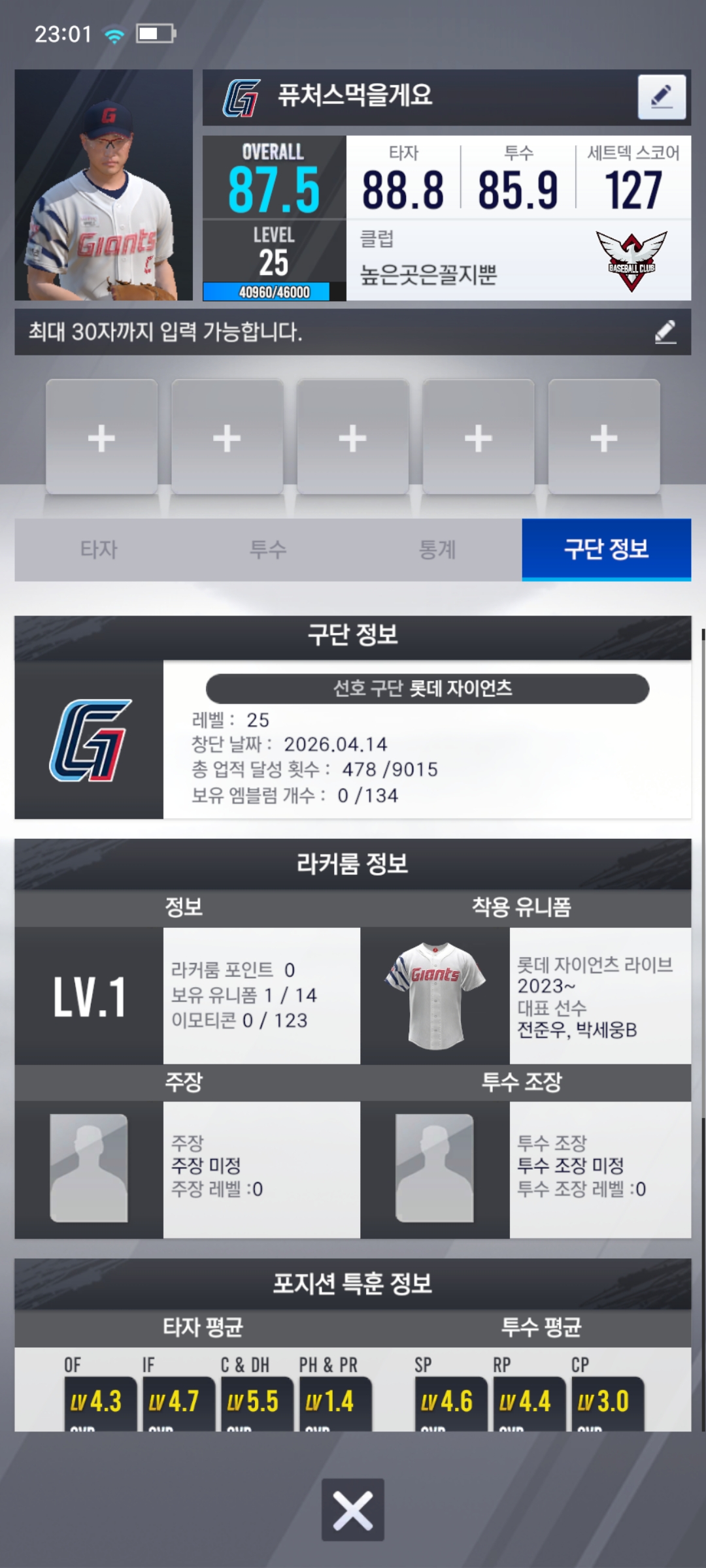Switch to the 투수 tab
706x1568 pixels.
pos(268,549)
